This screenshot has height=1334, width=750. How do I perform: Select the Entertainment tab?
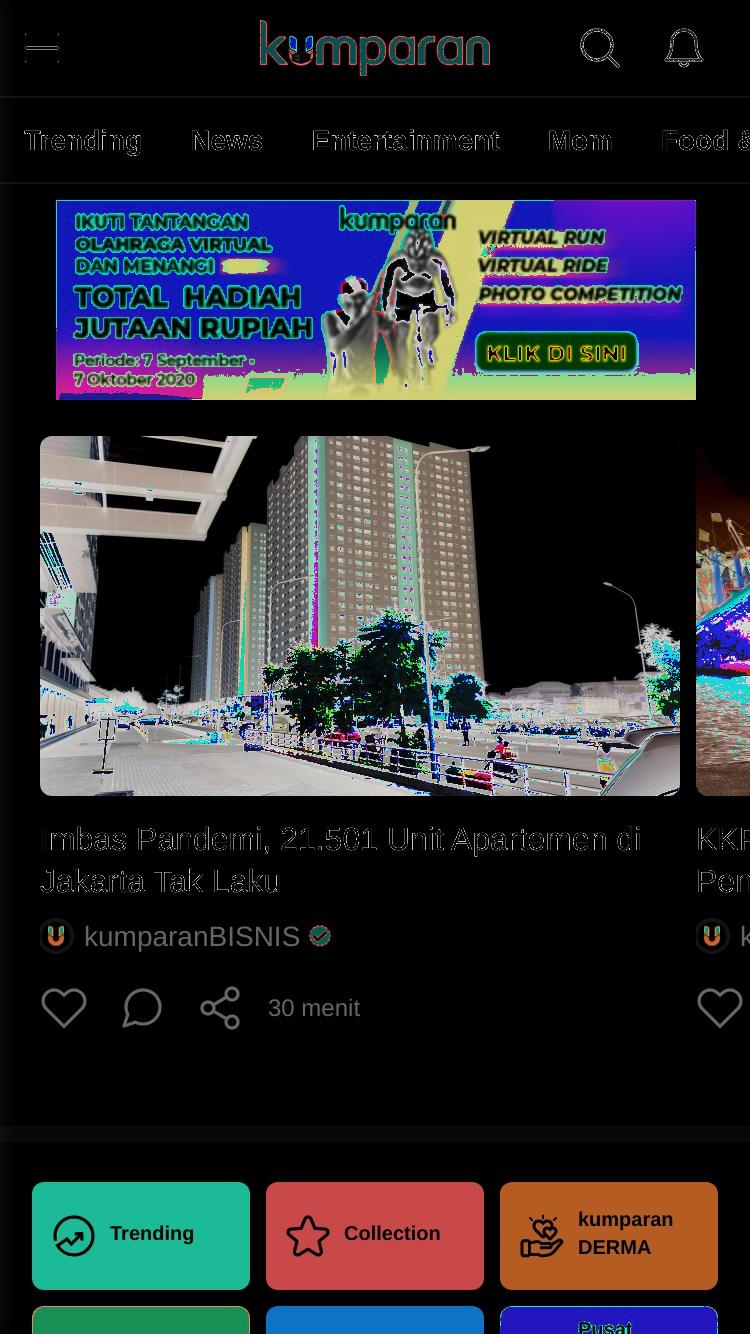(405, 140)
